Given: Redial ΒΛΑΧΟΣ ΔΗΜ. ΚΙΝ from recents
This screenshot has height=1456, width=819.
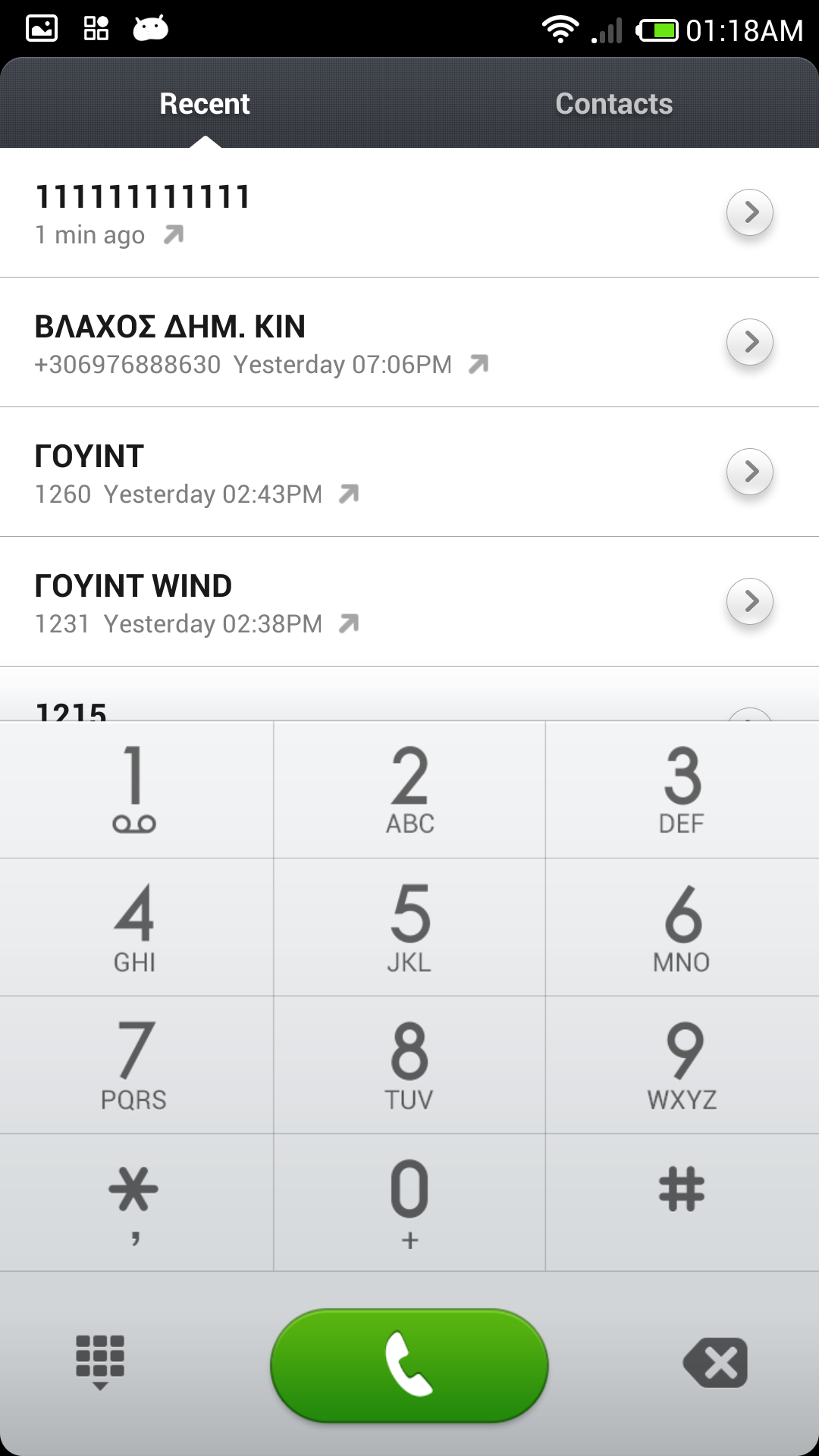Looking at the screenshot, I should pyautogui.click(x=303, y=343).
